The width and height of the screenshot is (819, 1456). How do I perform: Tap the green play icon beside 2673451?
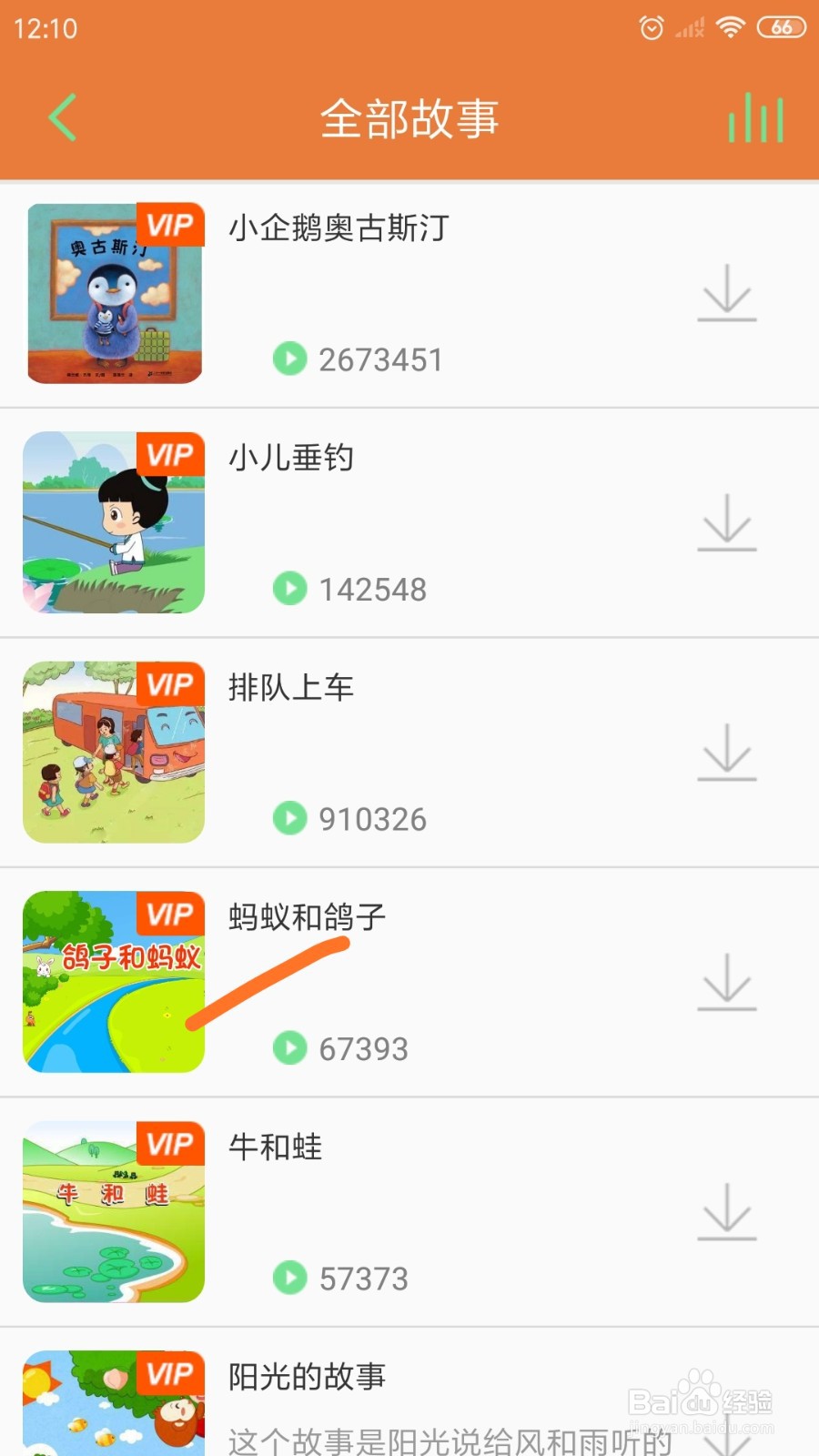point(288,359)
